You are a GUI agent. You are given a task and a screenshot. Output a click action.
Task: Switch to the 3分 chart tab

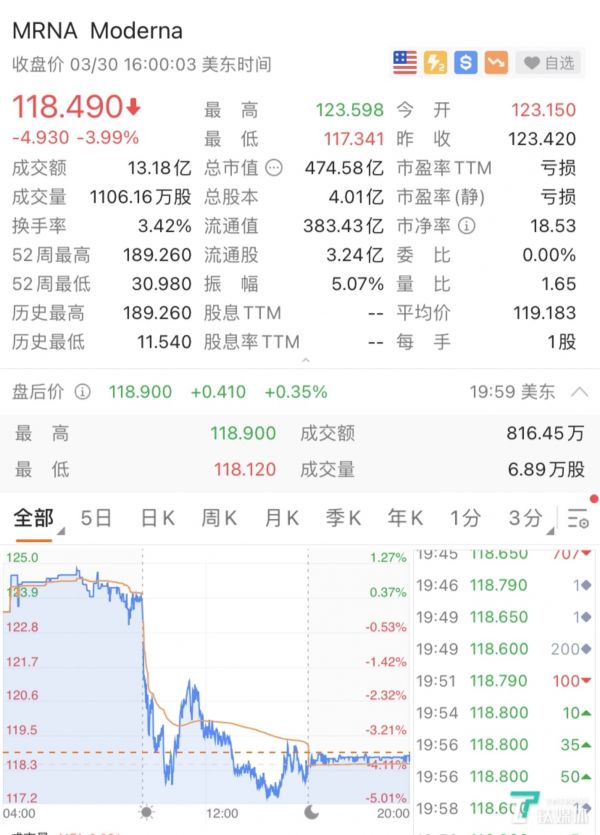525,518
